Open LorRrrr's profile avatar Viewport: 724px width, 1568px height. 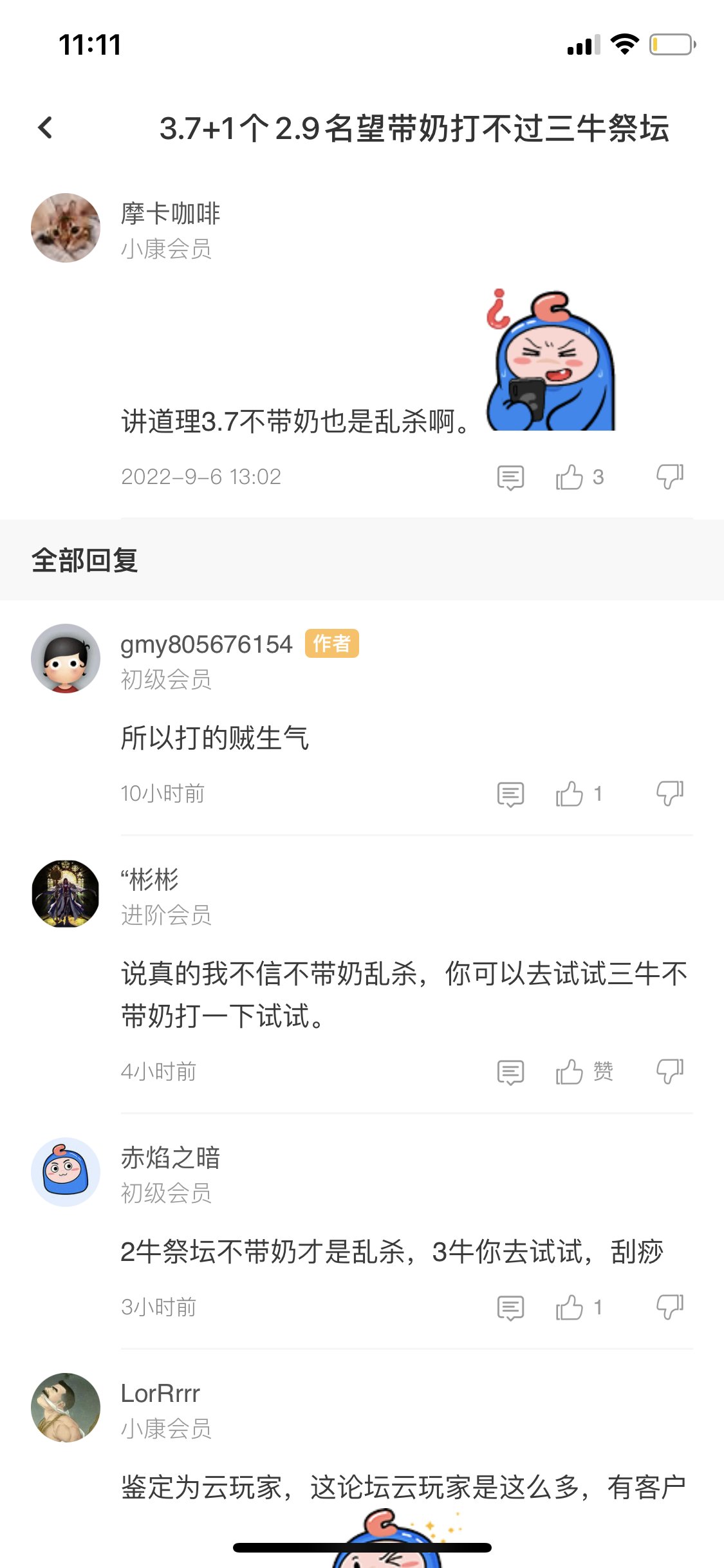(66, 1408)
